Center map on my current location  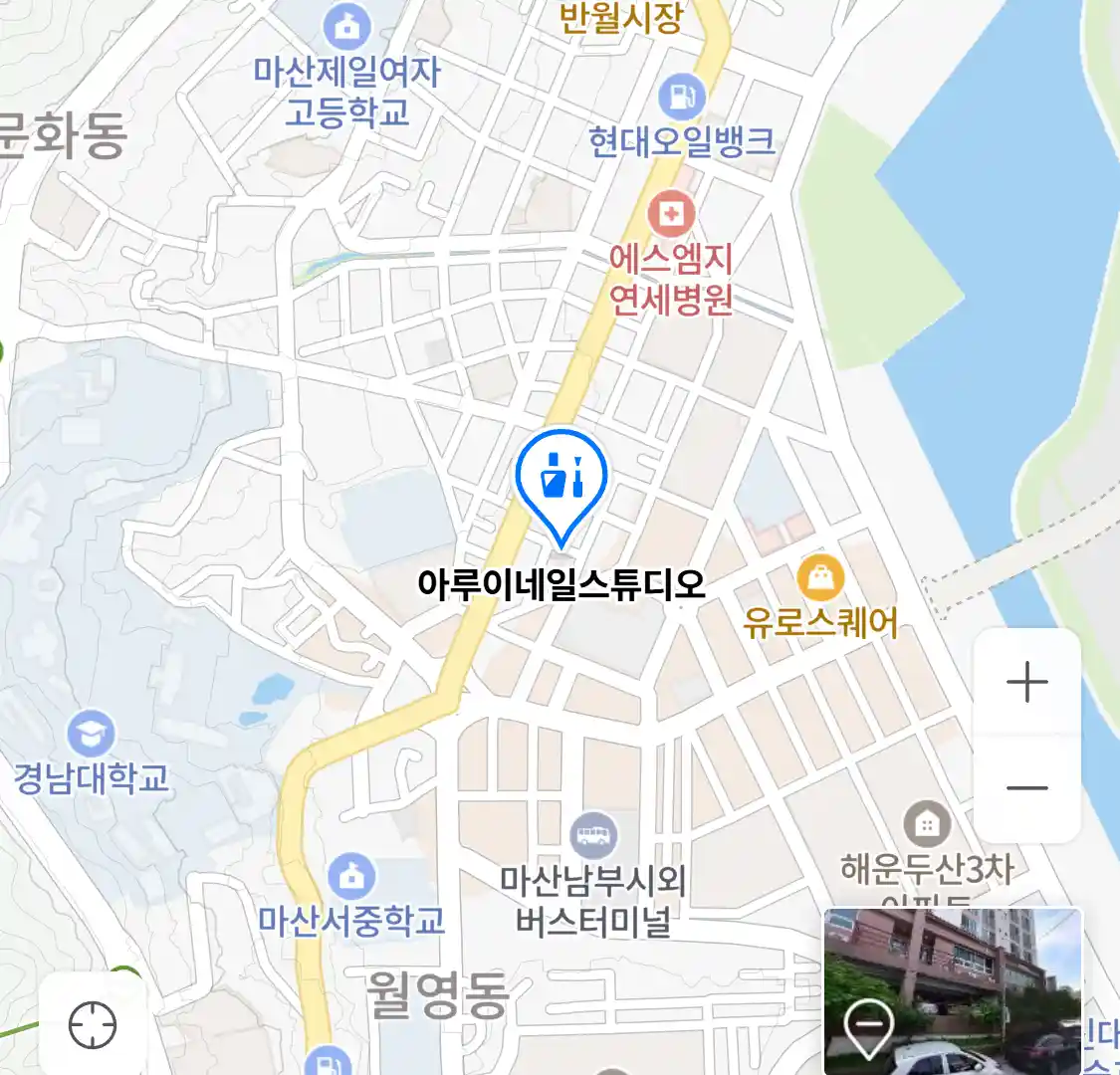point(93,1024)
